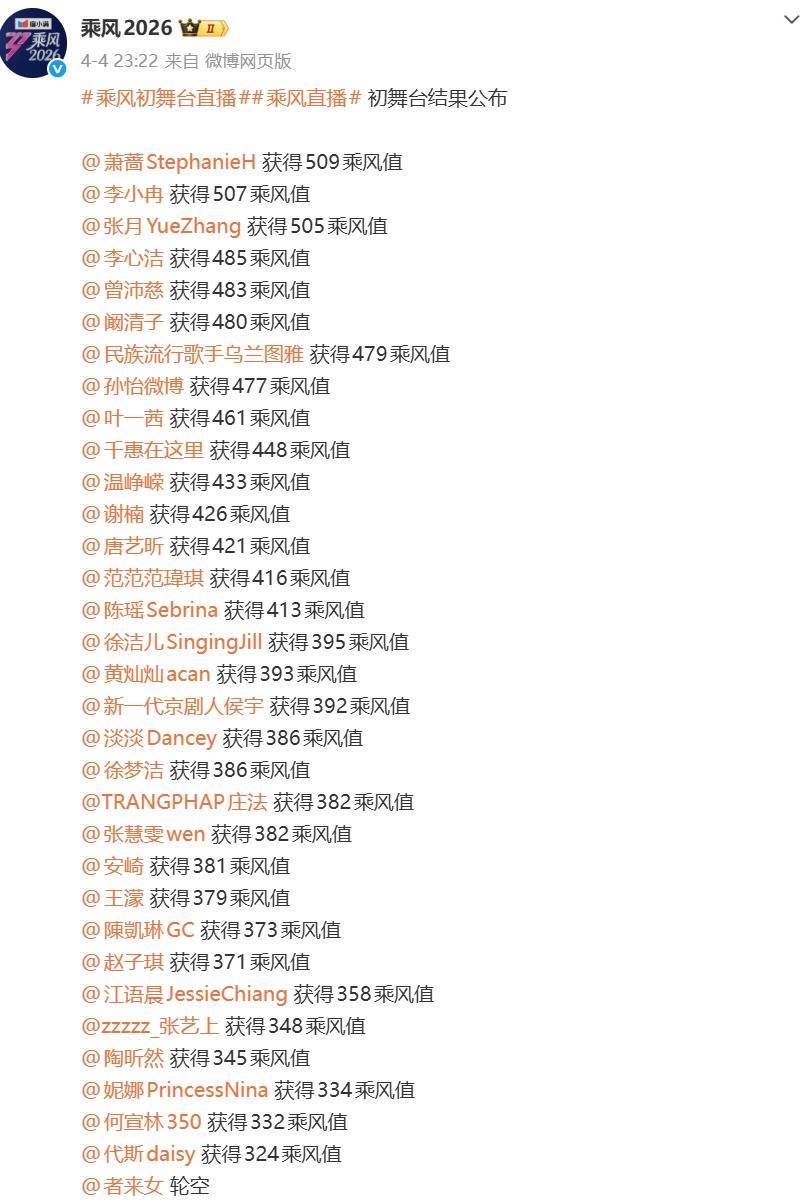812x1204 pixels.
Task: Open @李小冉 mention
Action: [122, 194]
